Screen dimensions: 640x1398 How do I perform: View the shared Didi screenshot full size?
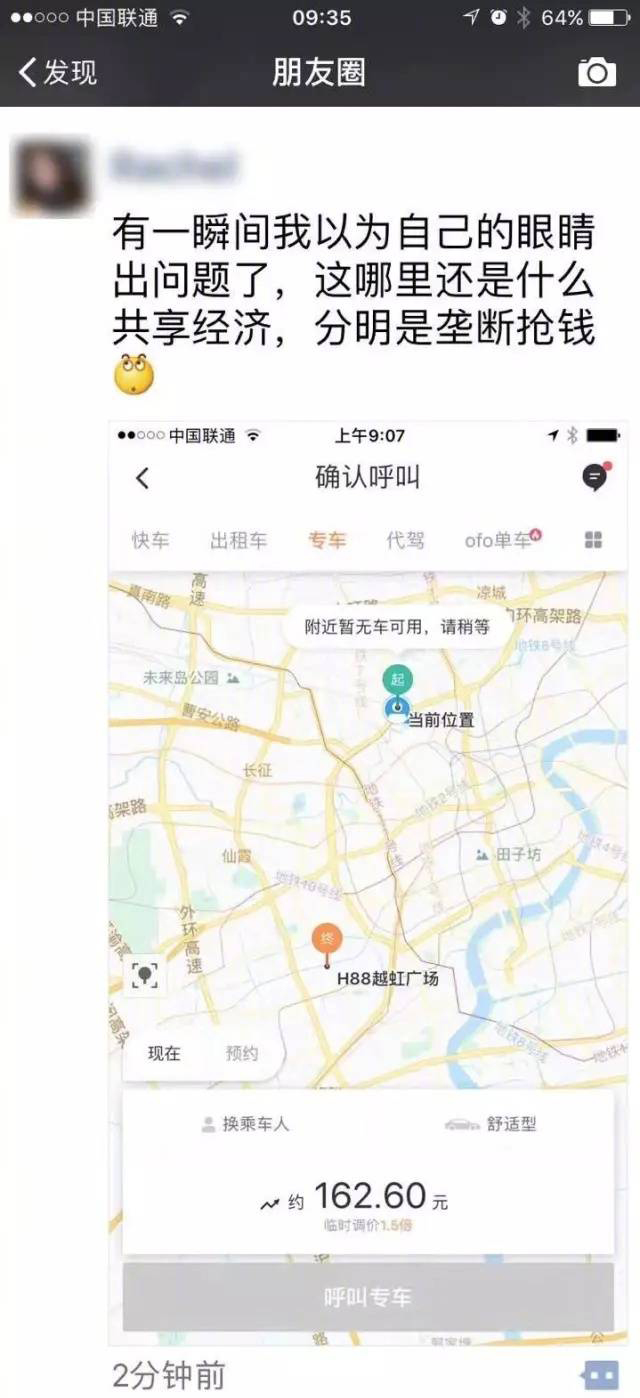coord(368,880)
